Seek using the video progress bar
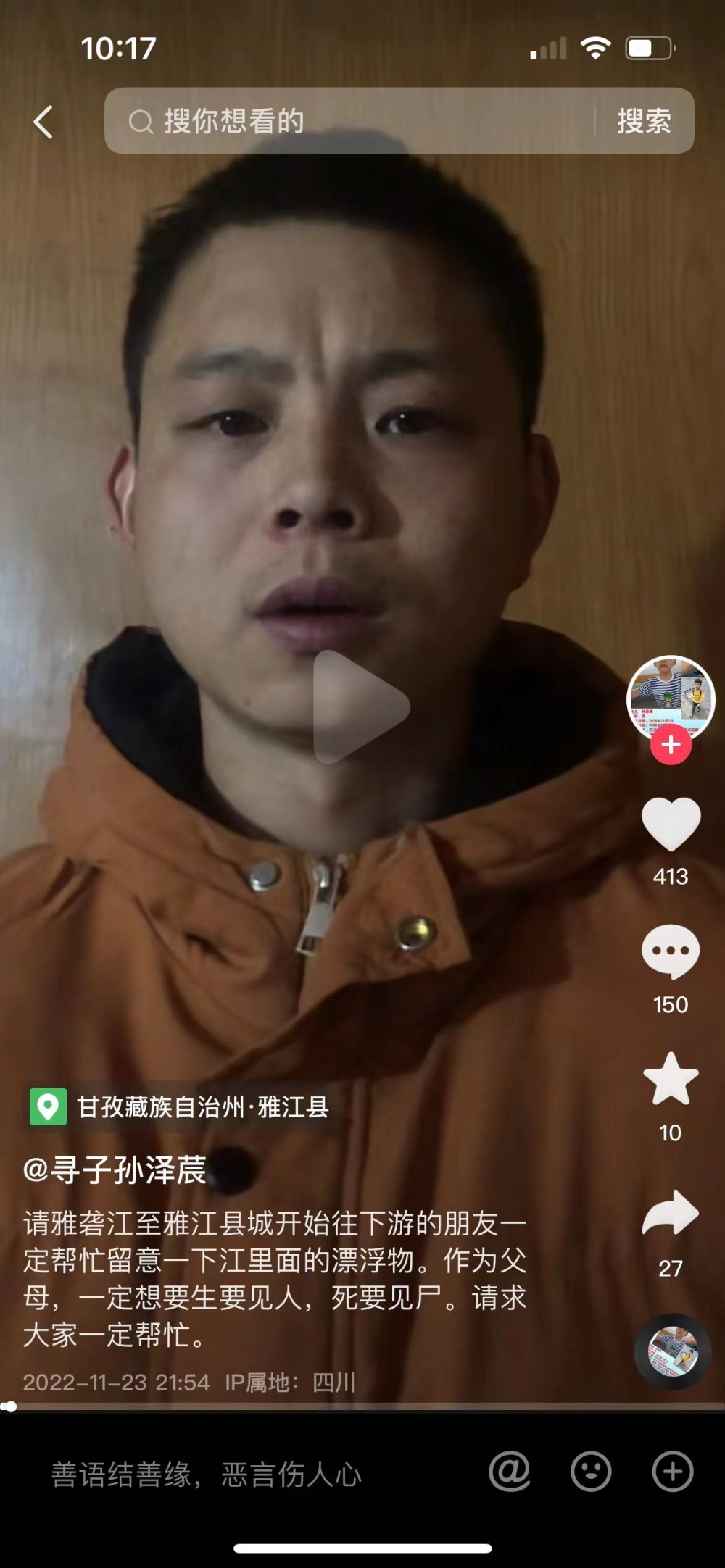725x1568 pixels. tap(362, 1407)
